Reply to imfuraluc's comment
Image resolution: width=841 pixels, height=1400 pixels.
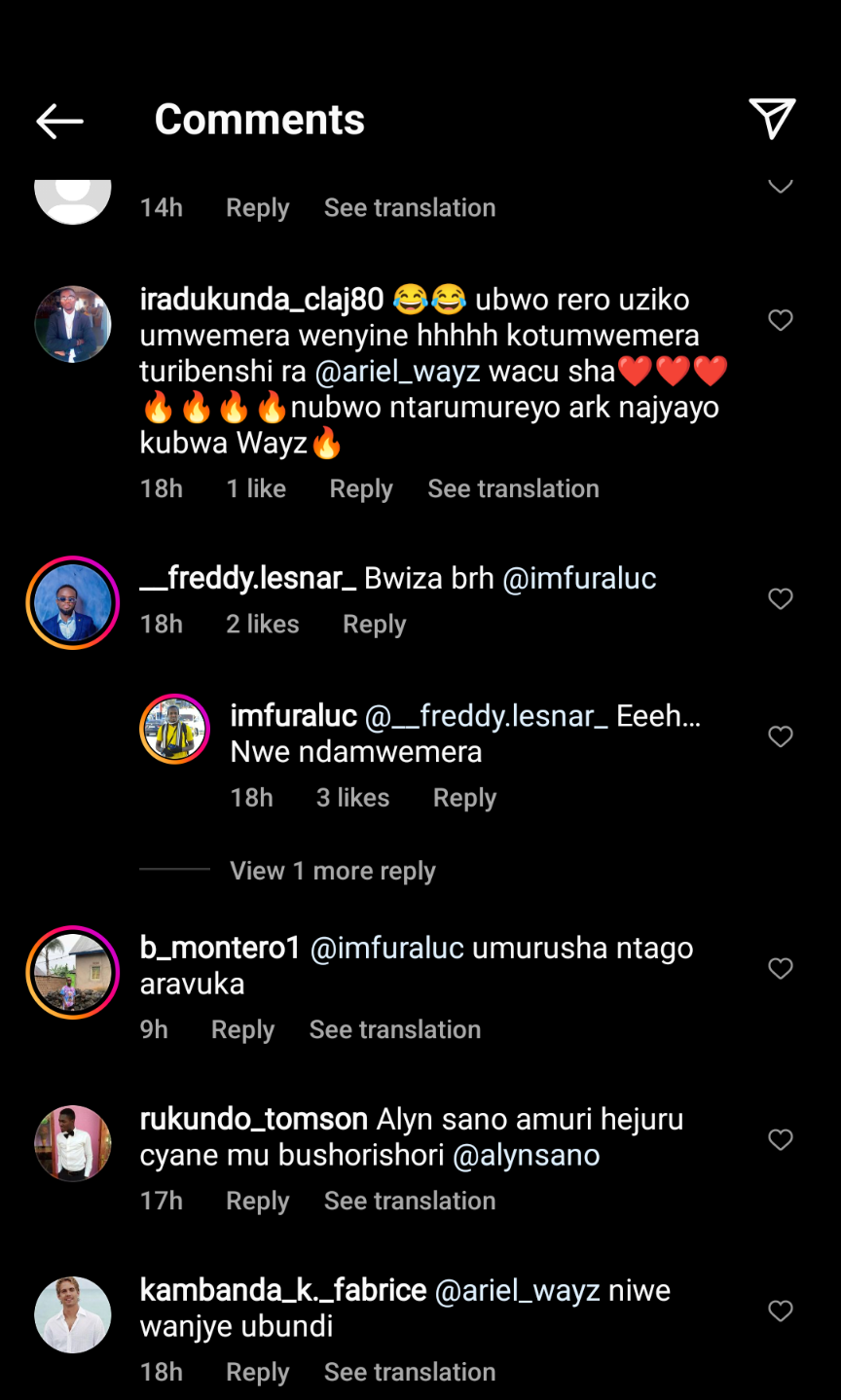(464, 798)
